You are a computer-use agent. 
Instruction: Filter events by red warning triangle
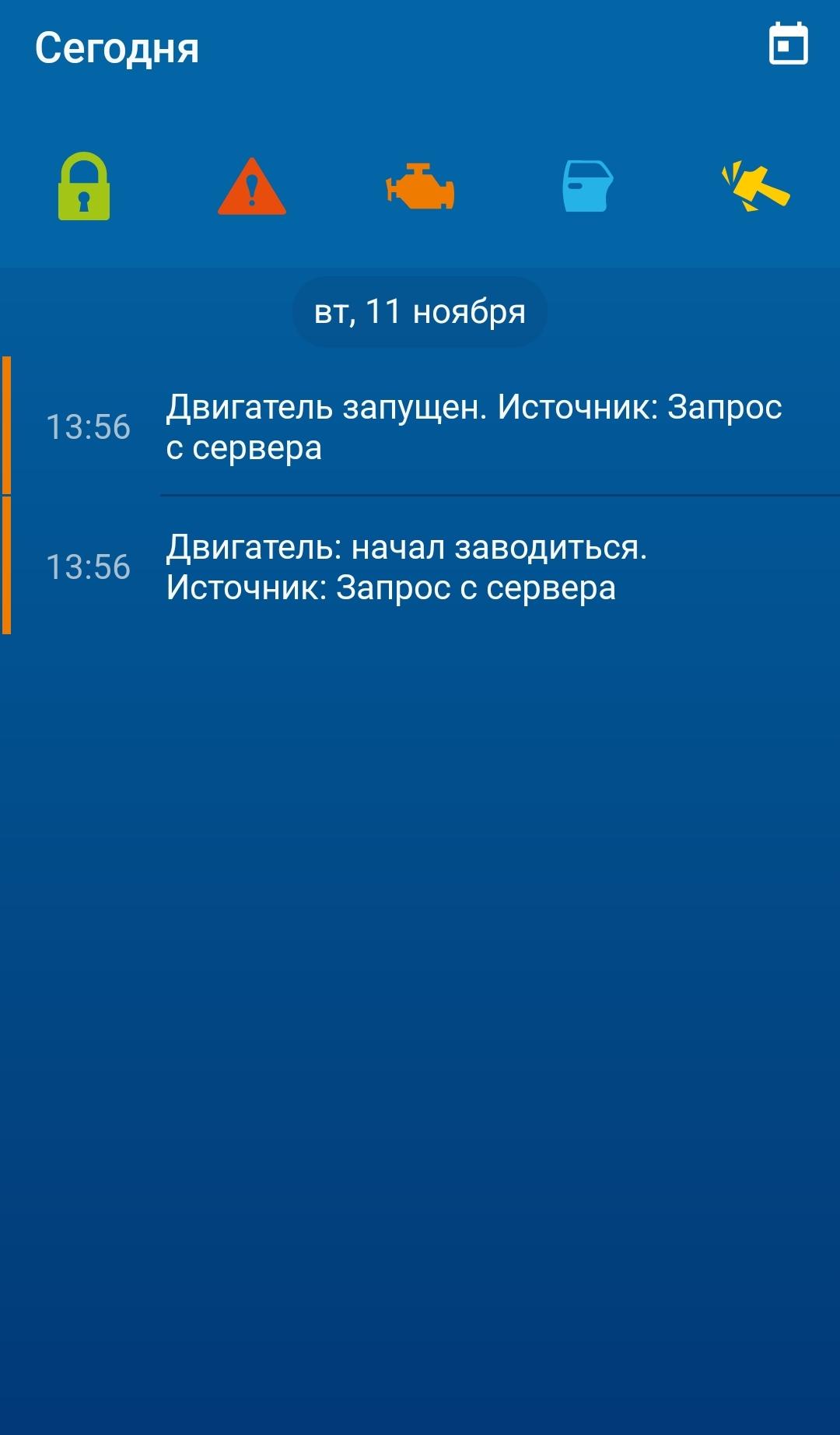click(x=252, y=187)
